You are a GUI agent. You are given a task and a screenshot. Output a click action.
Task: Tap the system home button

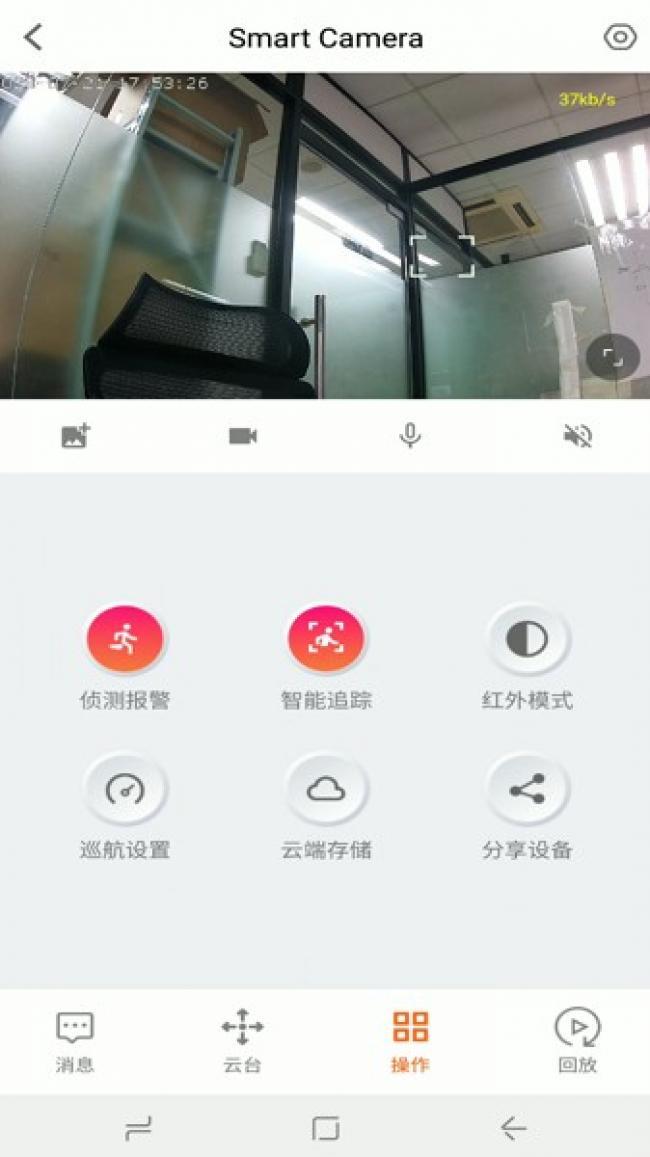(x=325, y=1129)
